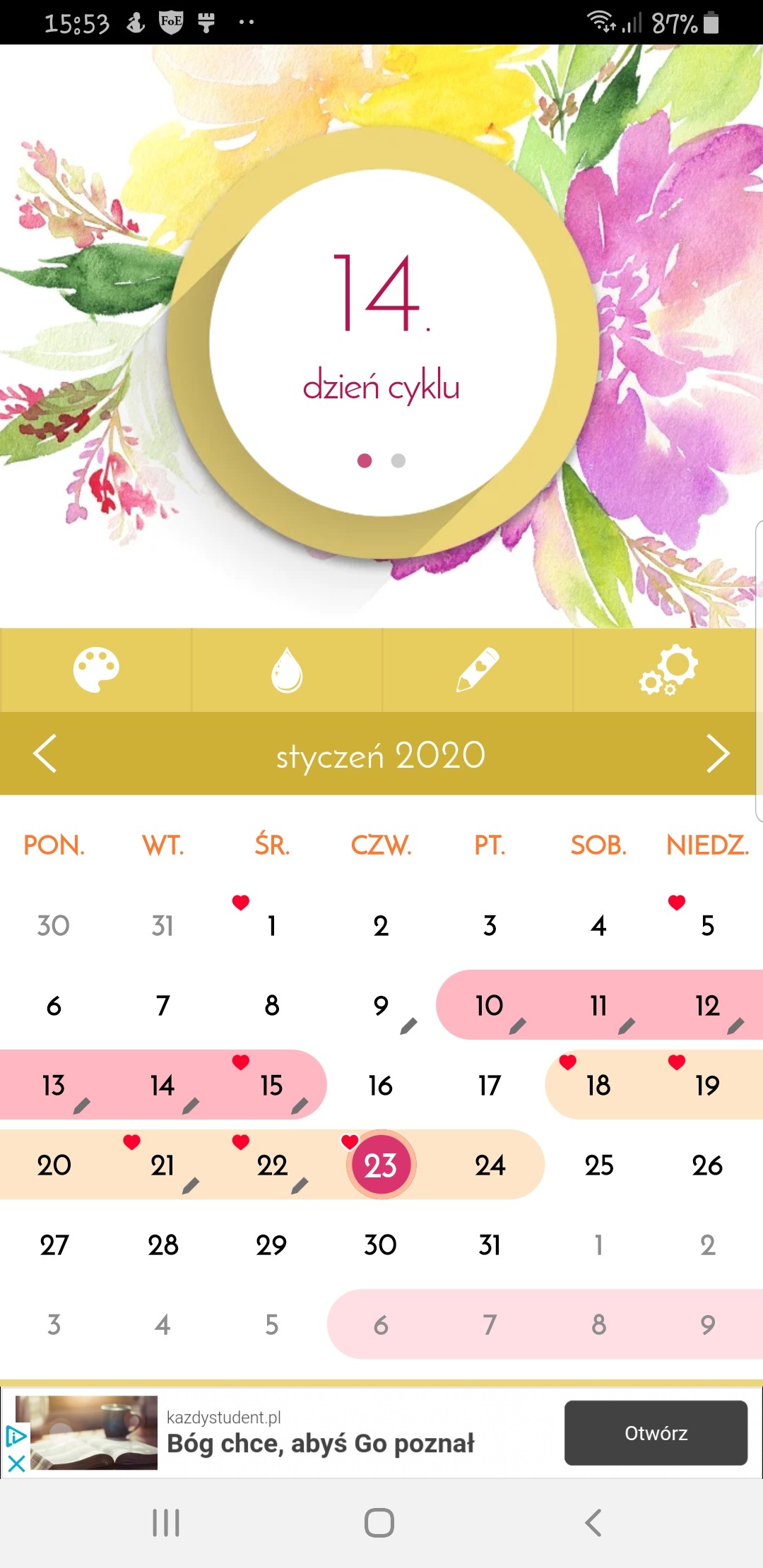This screenshot has width=763, height=1568.
Task: Pick January 28 in the calendar
Action: coord(162,1245)
